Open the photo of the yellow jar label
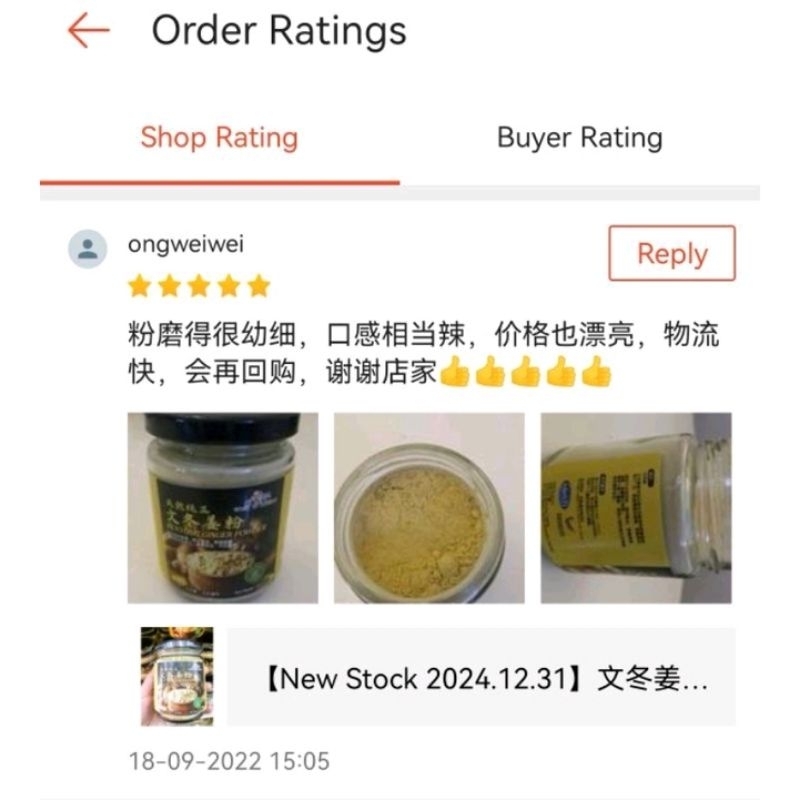 636,508
